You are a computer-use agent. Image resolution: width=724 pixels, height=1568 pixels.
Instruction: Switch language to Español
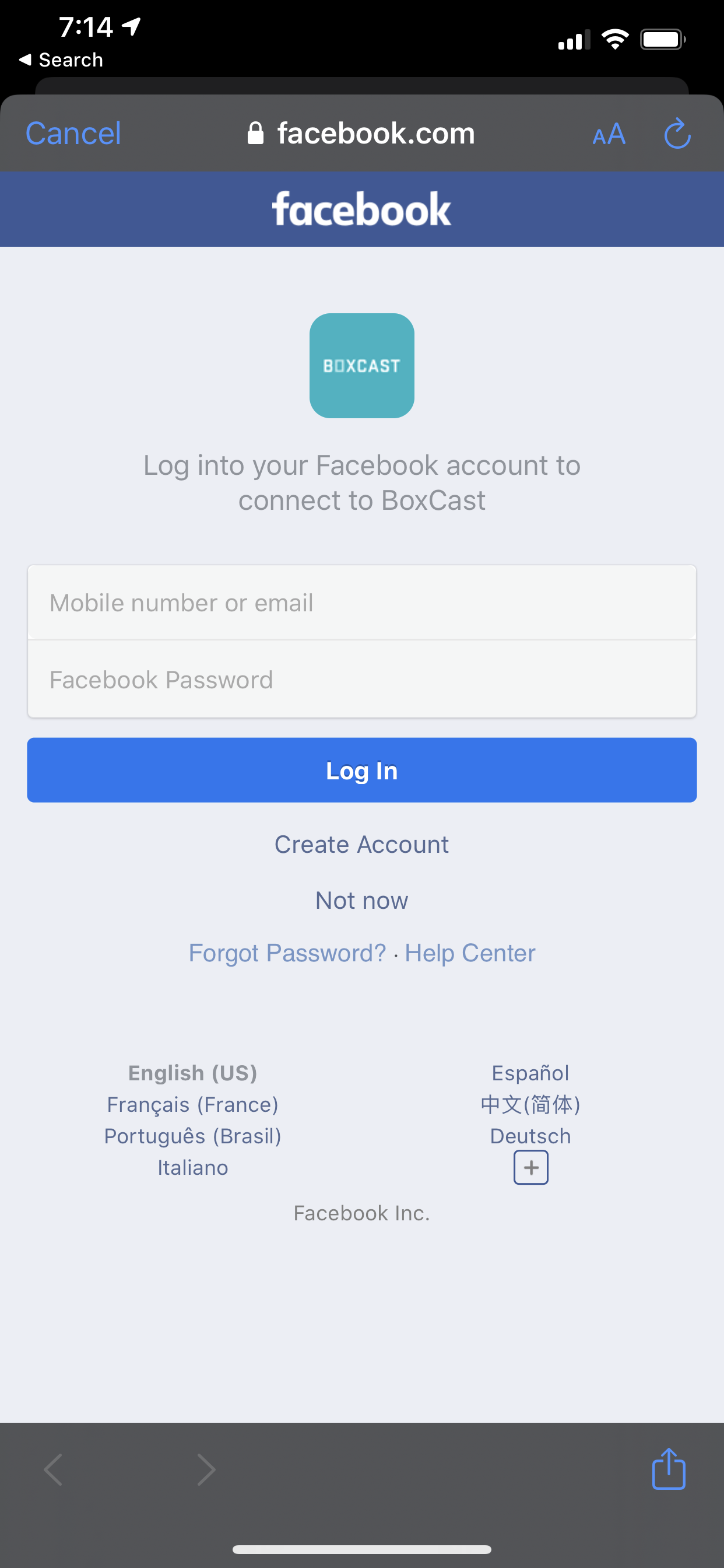[x=530, y=1073]
